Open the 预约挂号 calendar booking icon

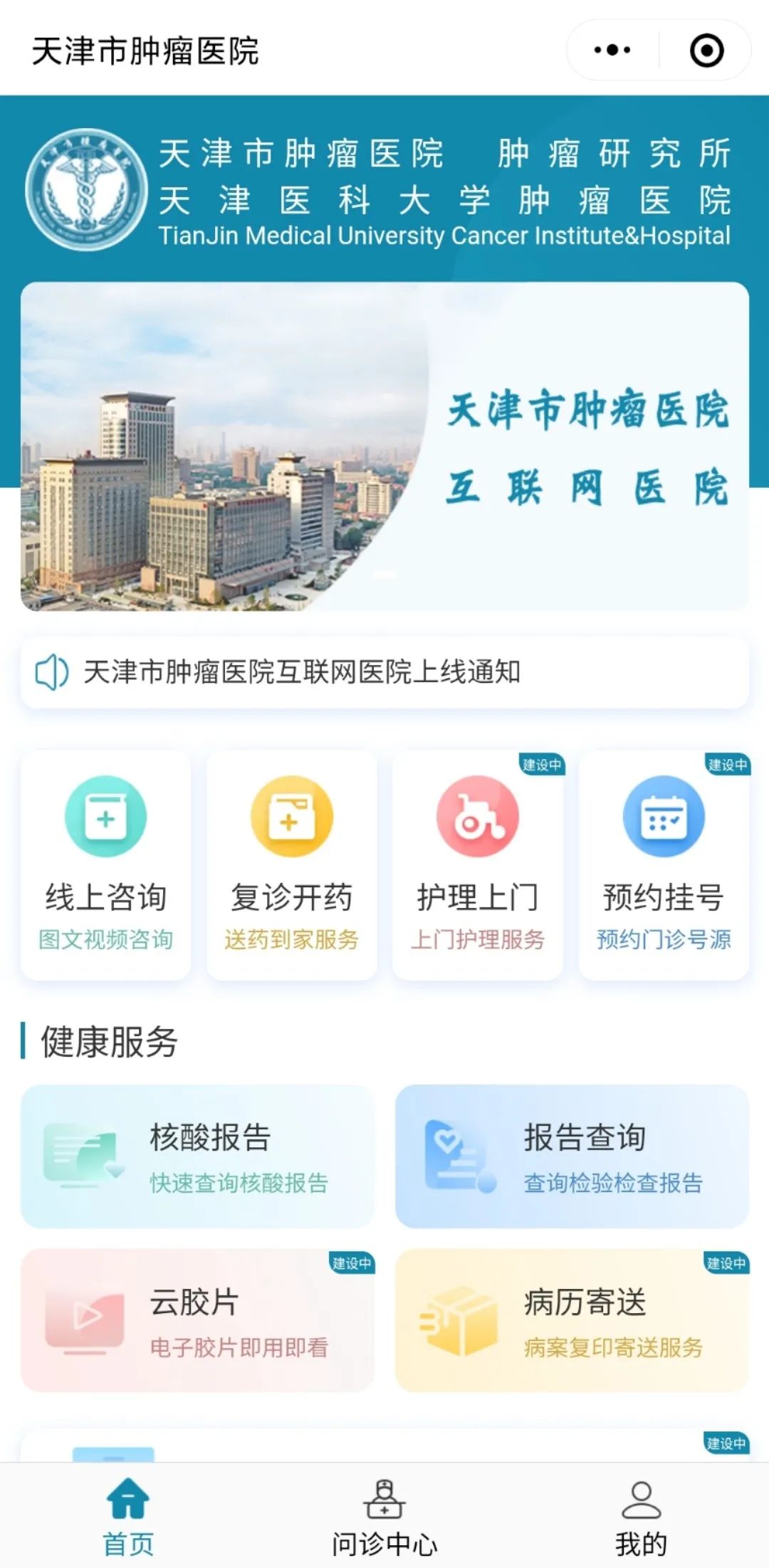point(663,816)
